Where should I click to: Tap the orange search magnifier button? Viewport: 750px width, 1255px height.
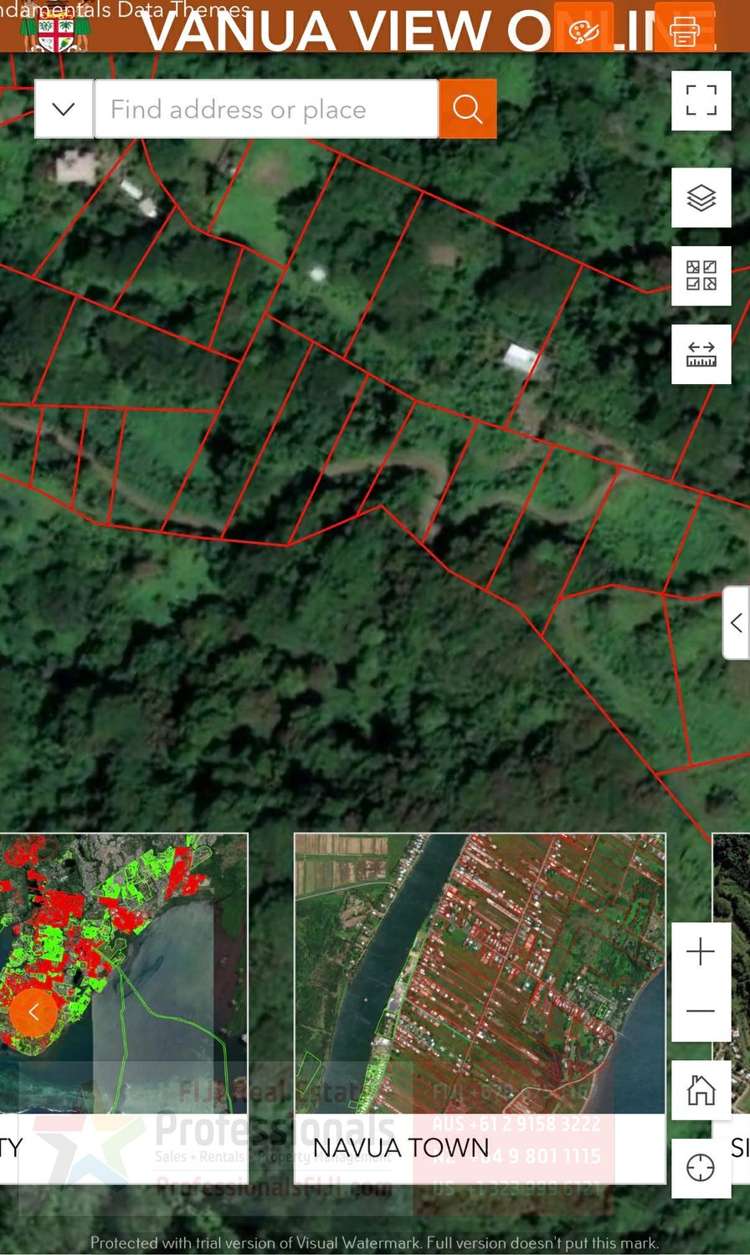click(467, 109)
